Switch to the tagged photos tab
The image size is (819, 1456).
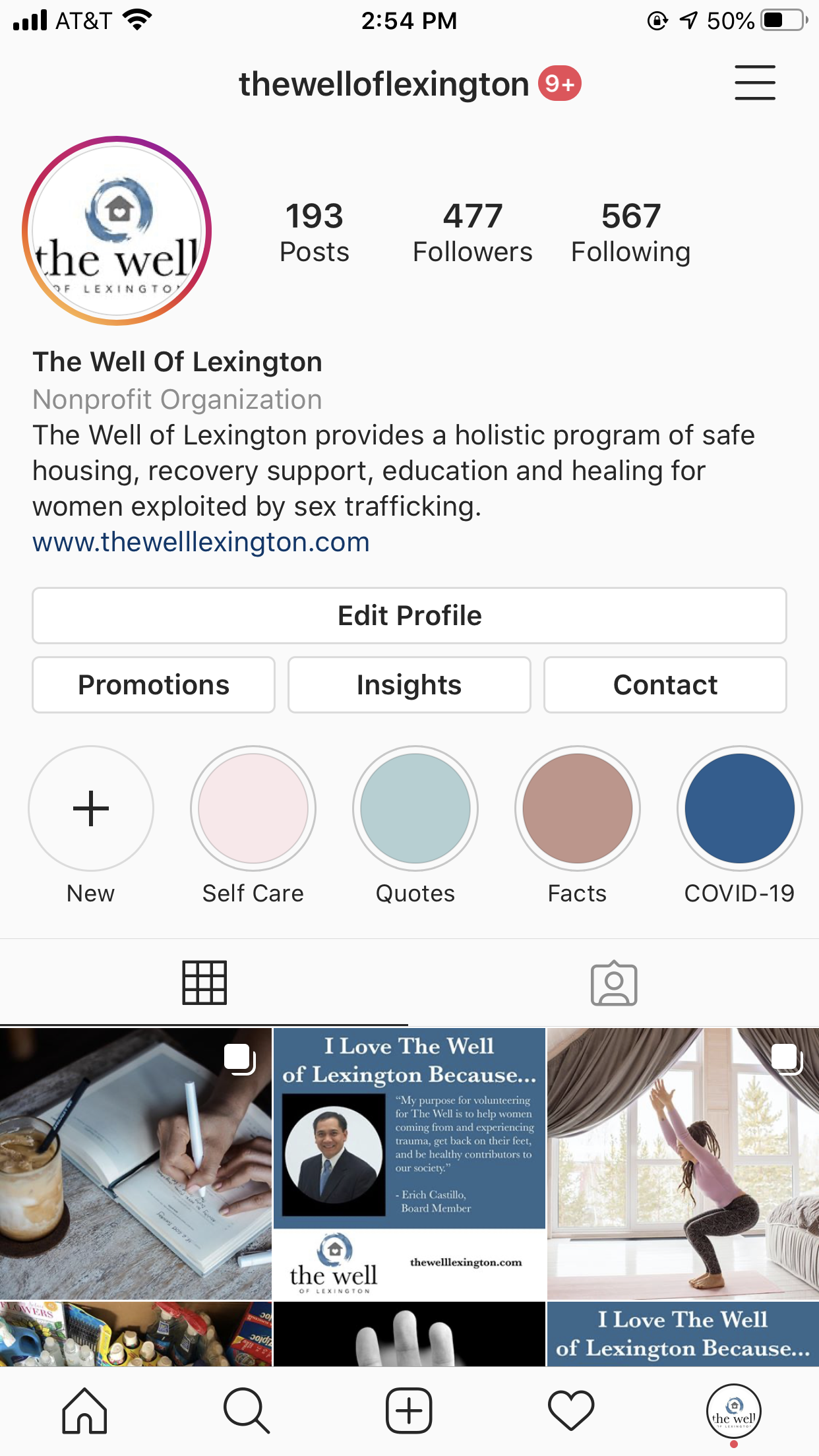(x=613, y=983)
